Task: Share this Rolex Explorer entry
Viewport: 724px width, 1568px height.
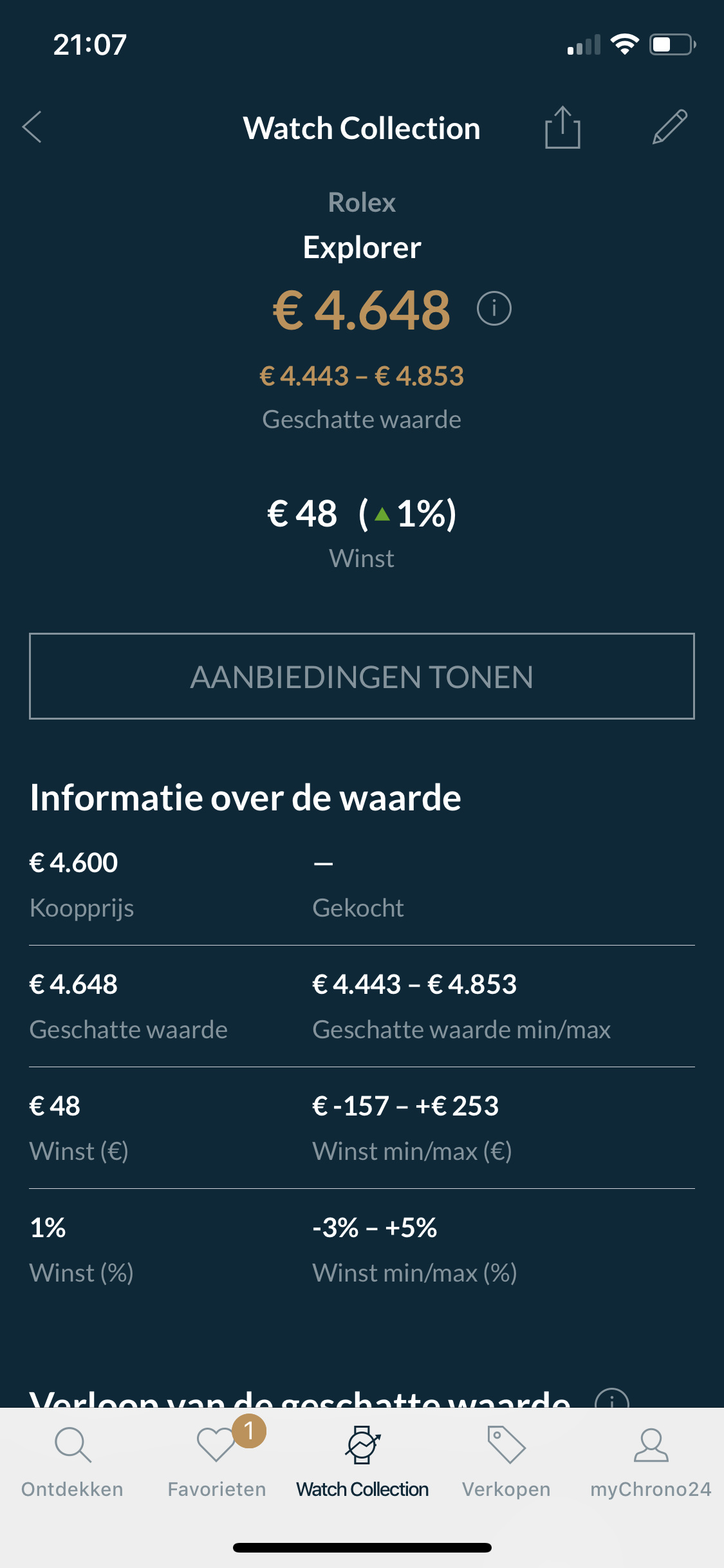Action: [x=562, y=127]
